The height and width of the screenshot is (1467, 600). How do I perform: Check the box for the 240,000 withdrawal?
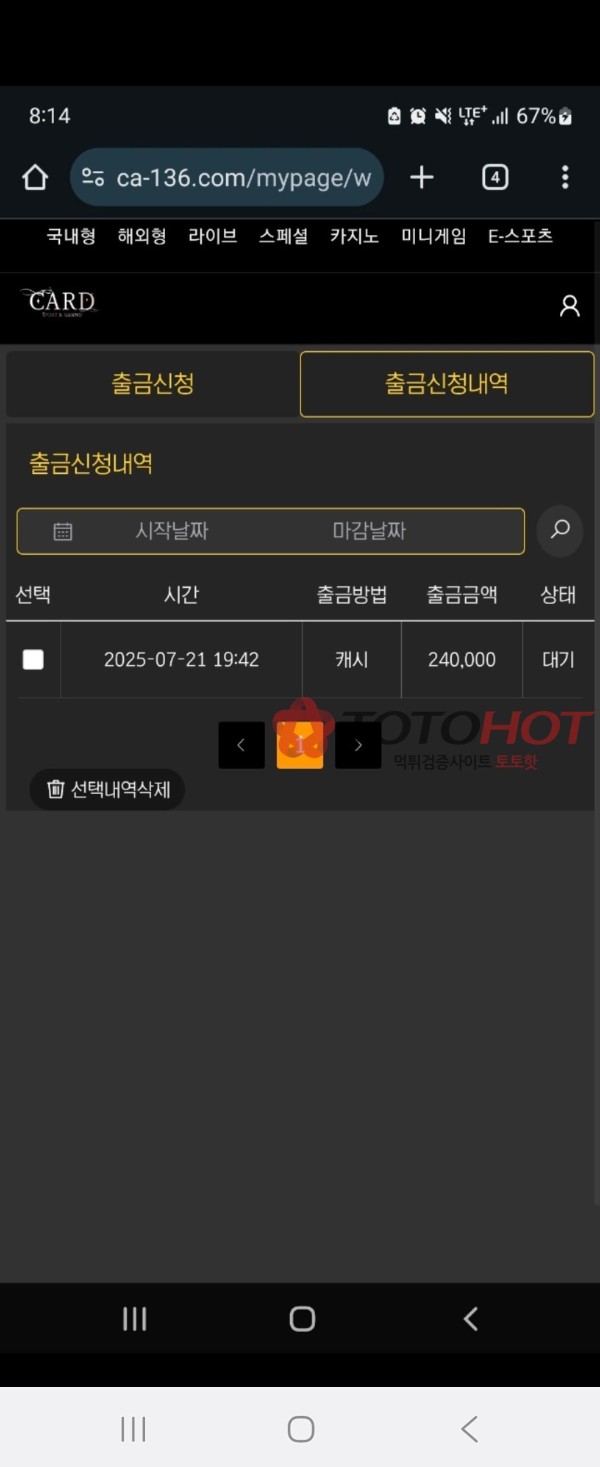click(33, 659)
